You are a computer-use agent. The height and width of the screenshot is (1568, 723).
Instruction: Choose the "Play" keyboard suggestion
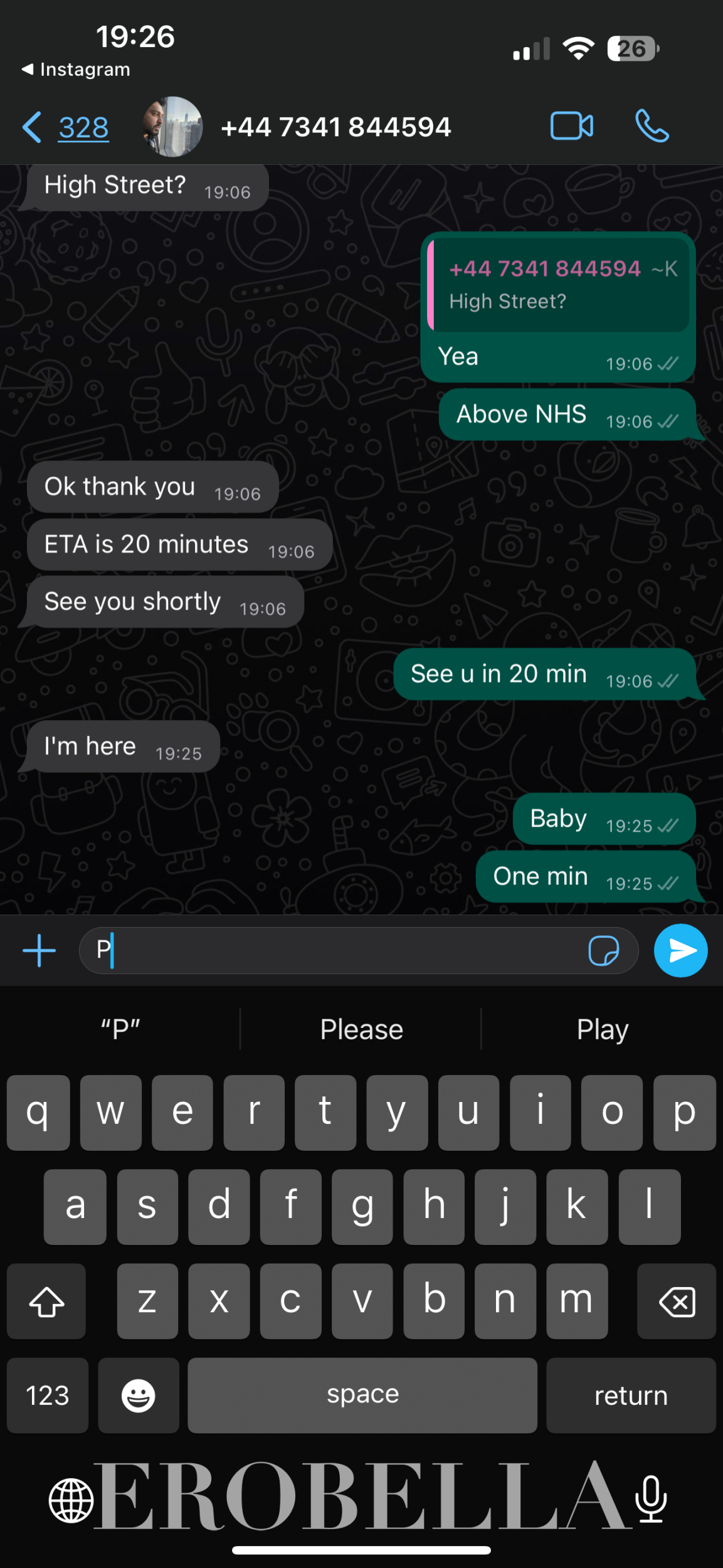(602, 1030)
